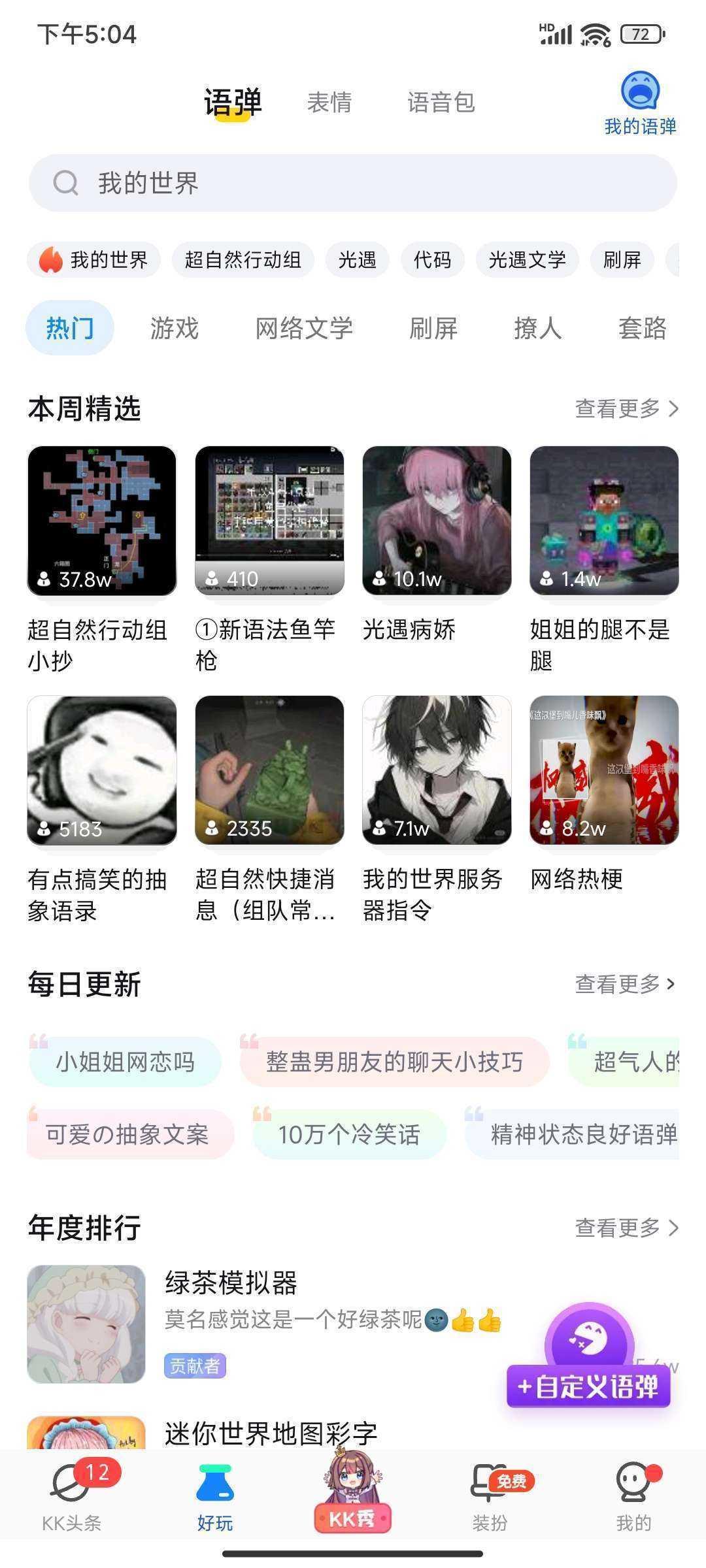This screenshot has height=1568, width=706.
Task: Switch to the 游戏 category
Action: 174,328
